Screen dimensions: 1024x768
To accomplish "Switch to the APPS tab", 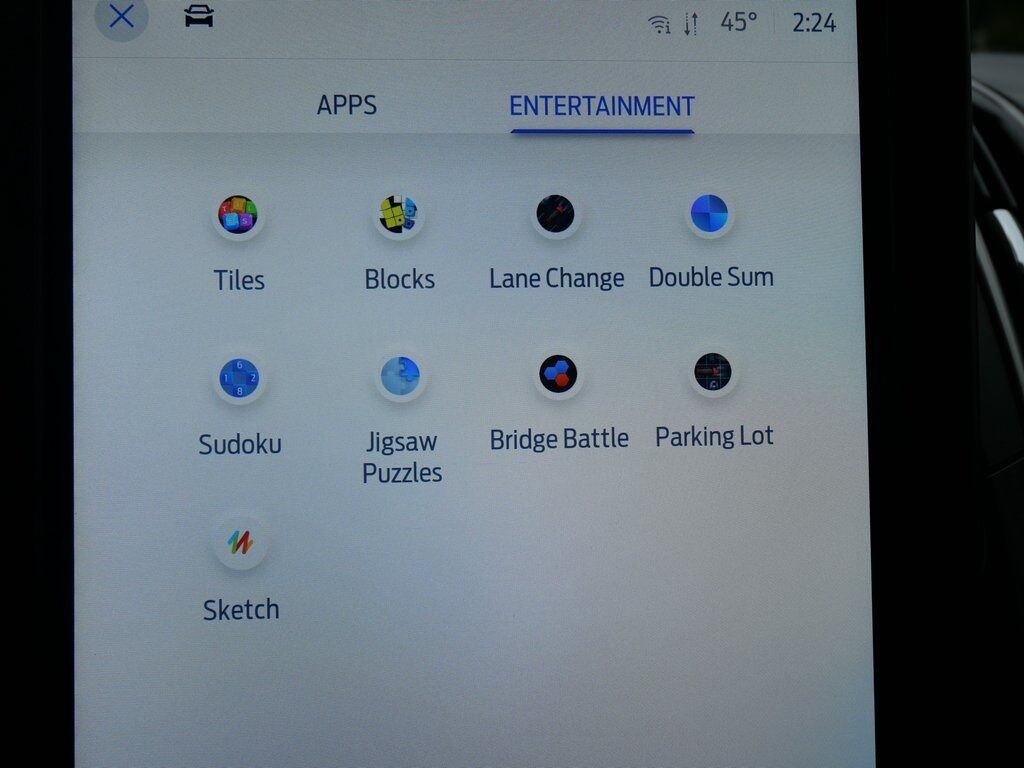I will click(x=347, y=105).
